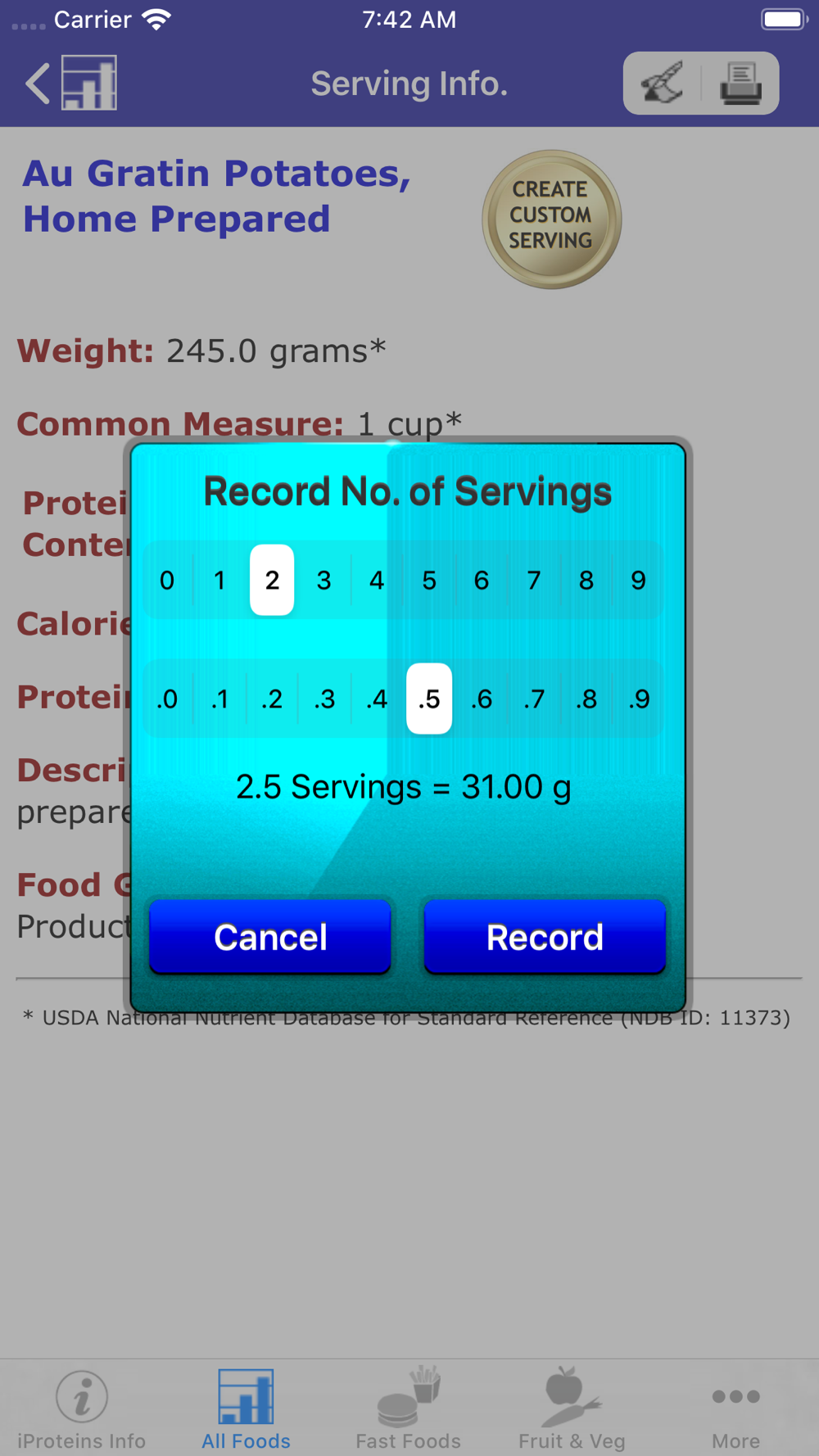Select 3 whole servings
Viewport: 819px width, 1456px height.
324,580
